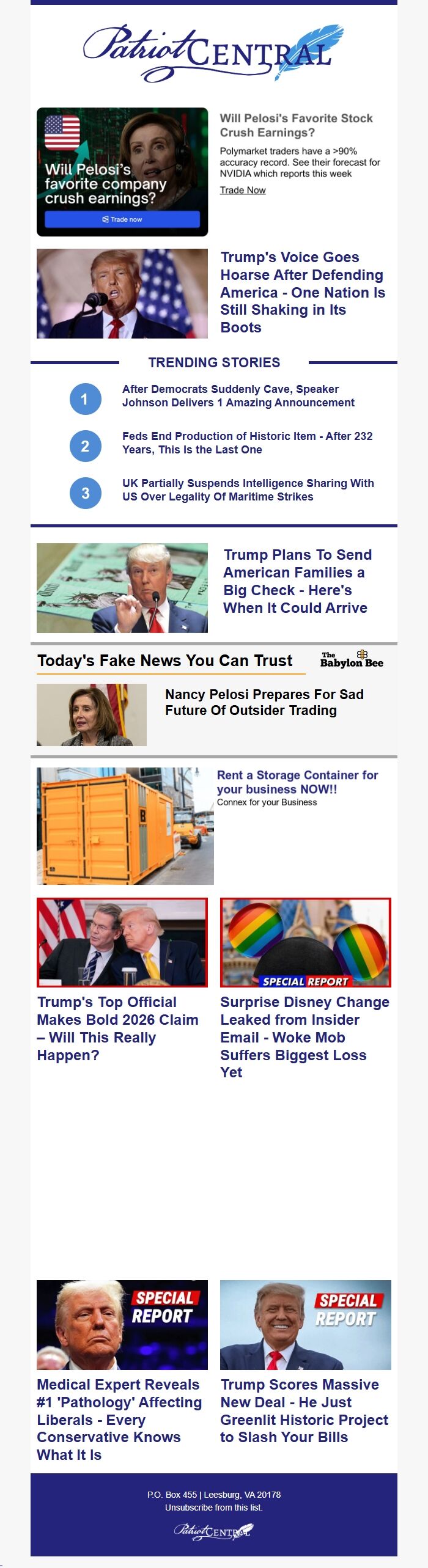Open the Feds End Production story

coord(247,443)
